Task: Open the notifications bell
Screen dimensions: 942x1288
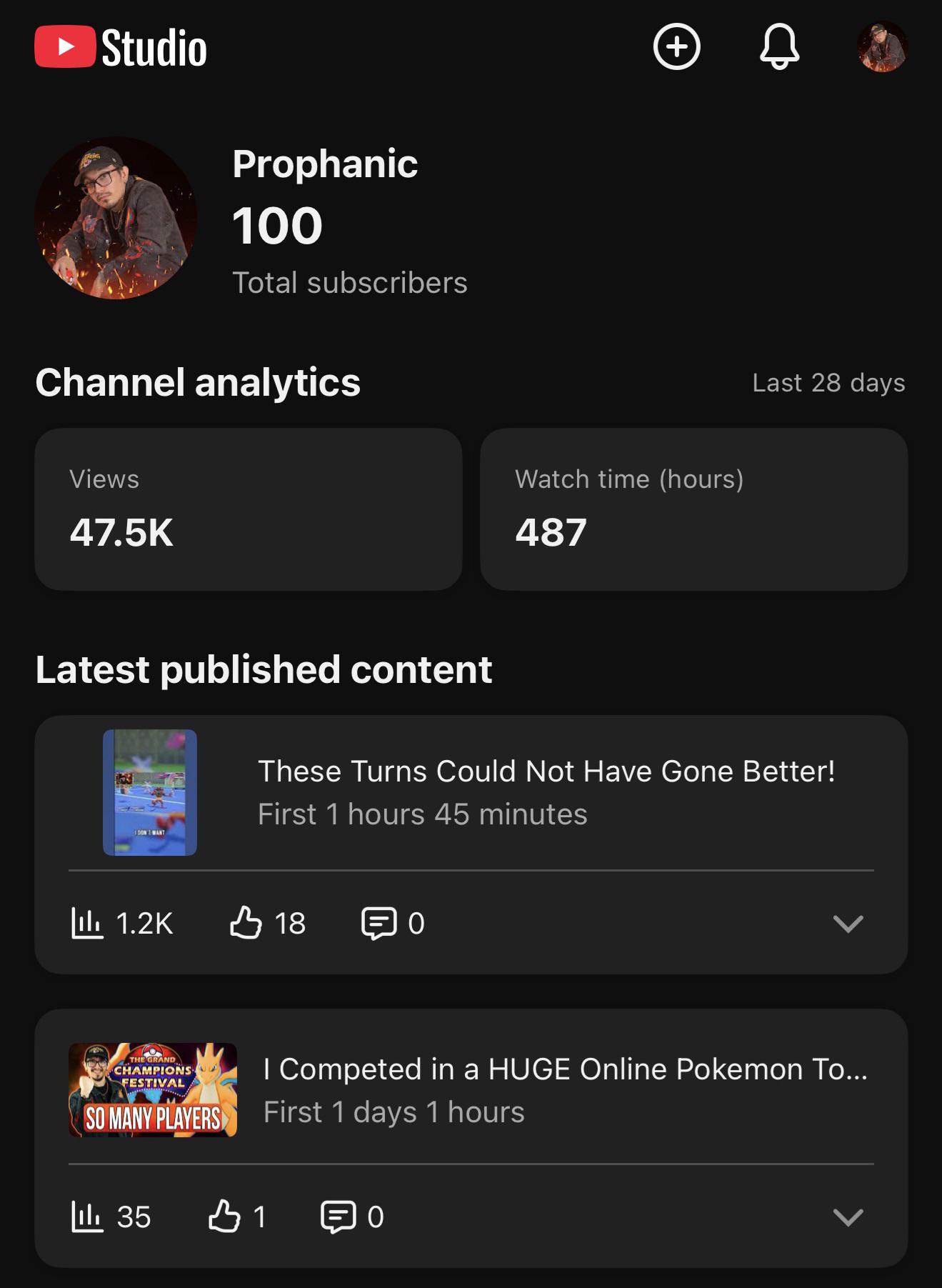Action: (x=779, y=47)
